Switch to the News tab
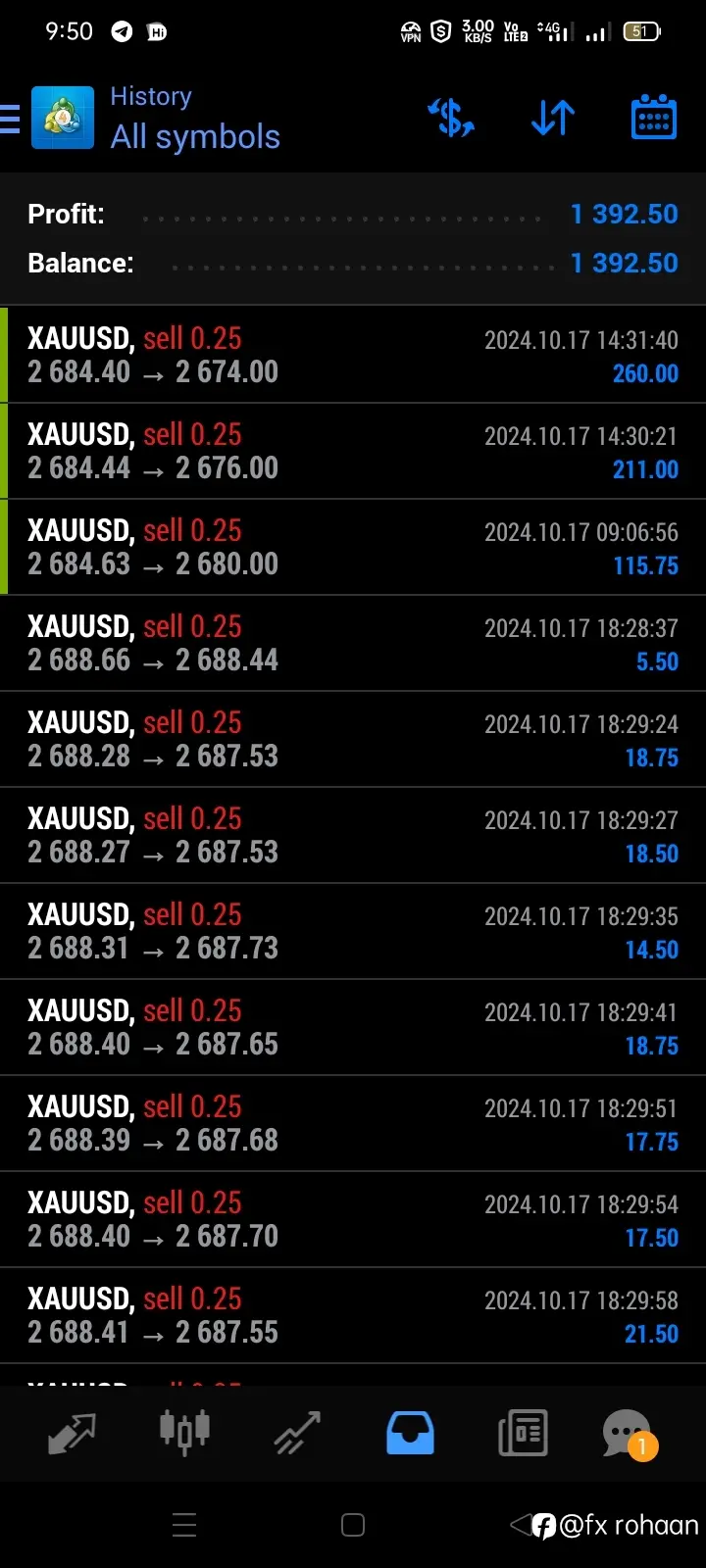706x1568 pixels. 523,1433
